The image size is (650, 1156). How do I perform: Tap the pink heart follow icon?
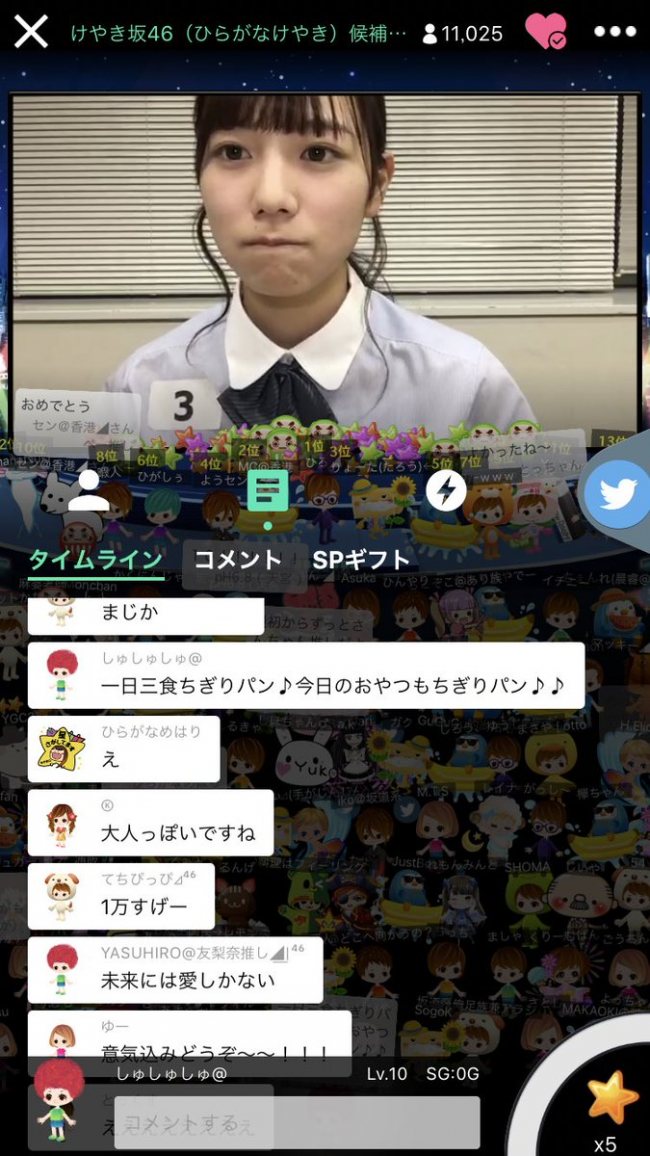click(x=545, y=31)
